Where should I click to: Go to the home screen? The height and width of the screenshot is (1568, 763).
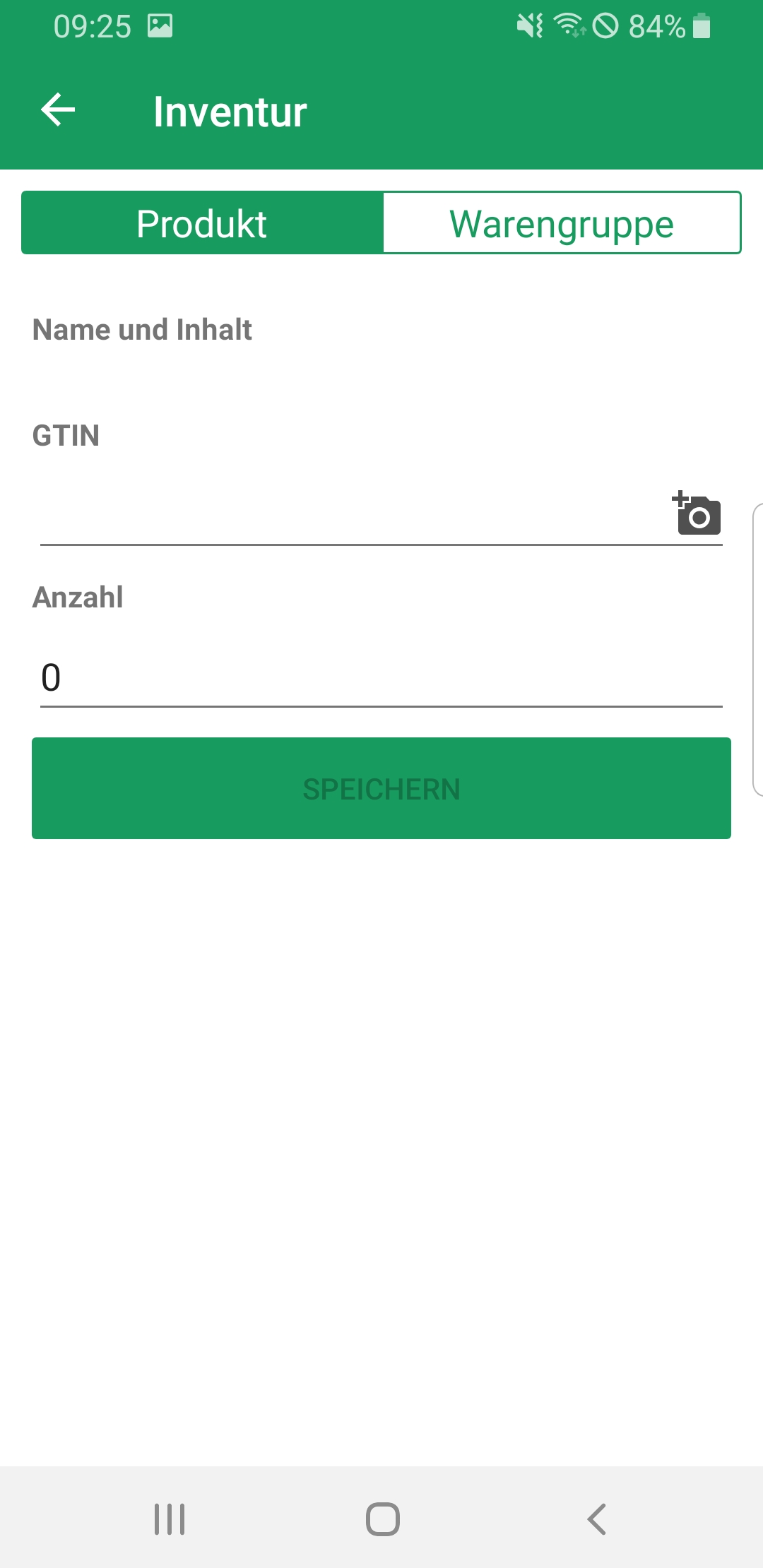click(x=383, y=1519)
